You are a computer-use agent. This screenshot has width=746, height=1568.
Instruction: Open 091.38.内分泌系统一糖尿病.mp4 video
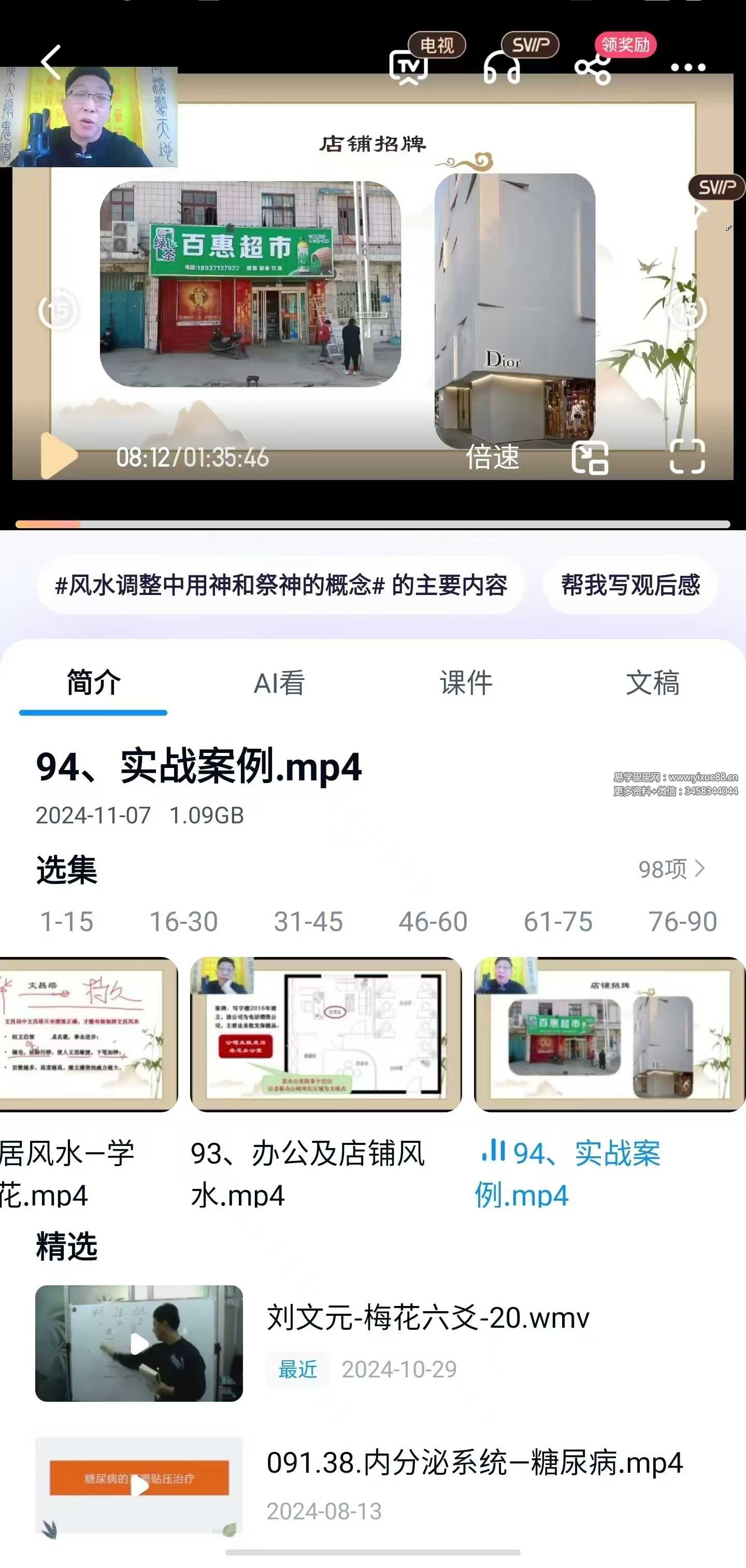[475, 1463]
